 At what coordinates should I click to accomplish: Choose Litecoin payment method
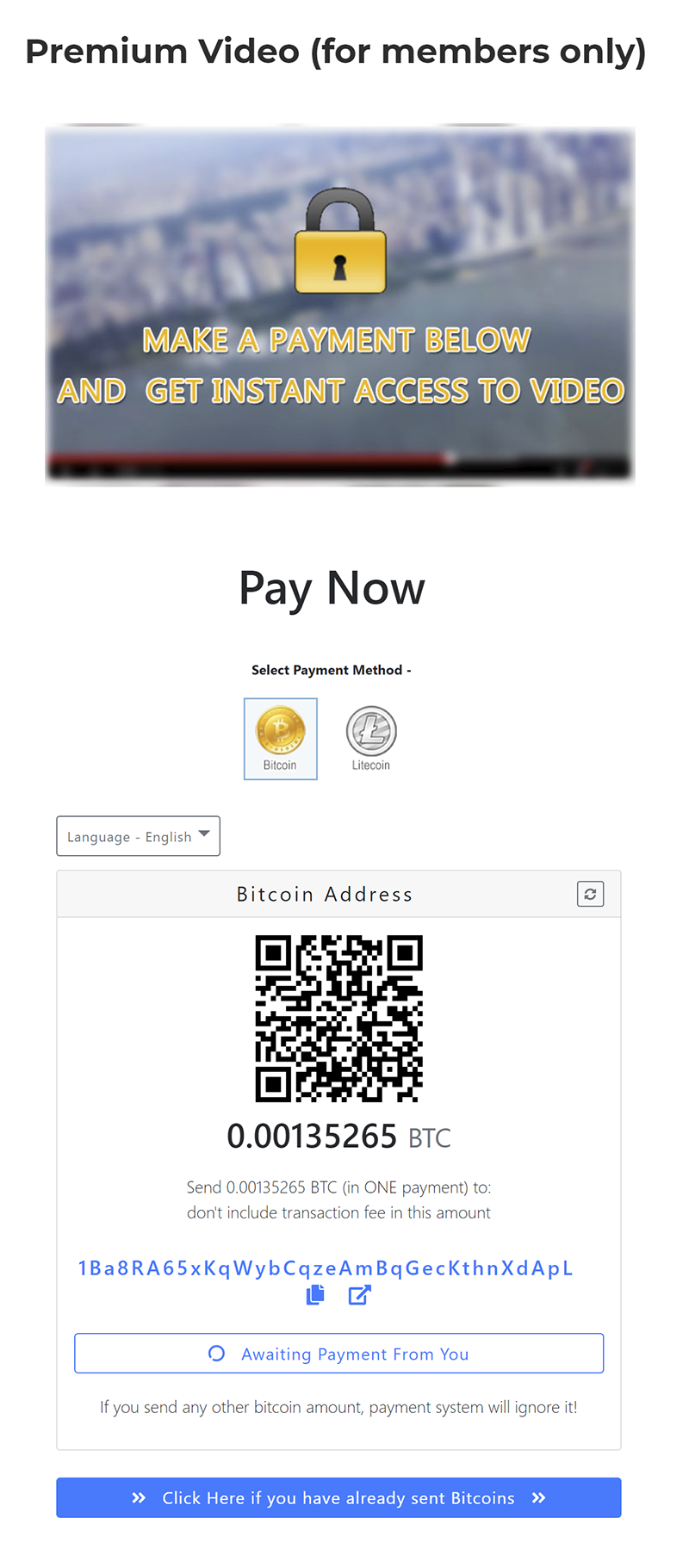point(371,739)
